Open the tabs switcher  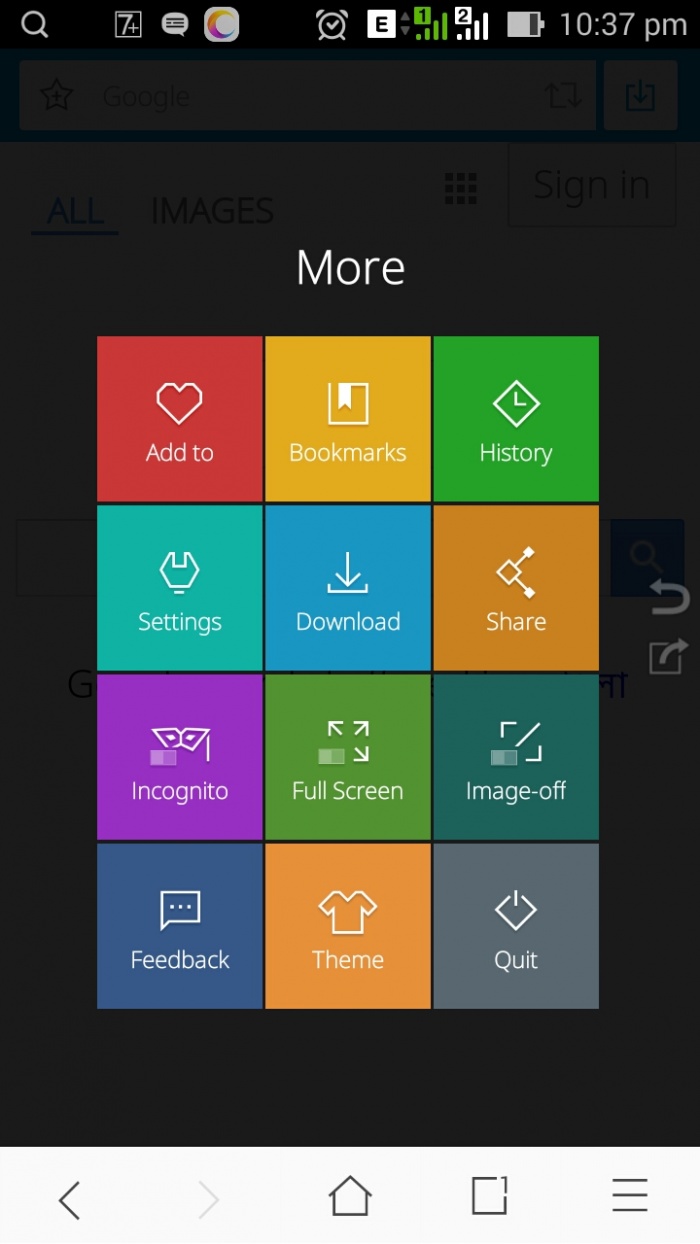(489, 1196)
